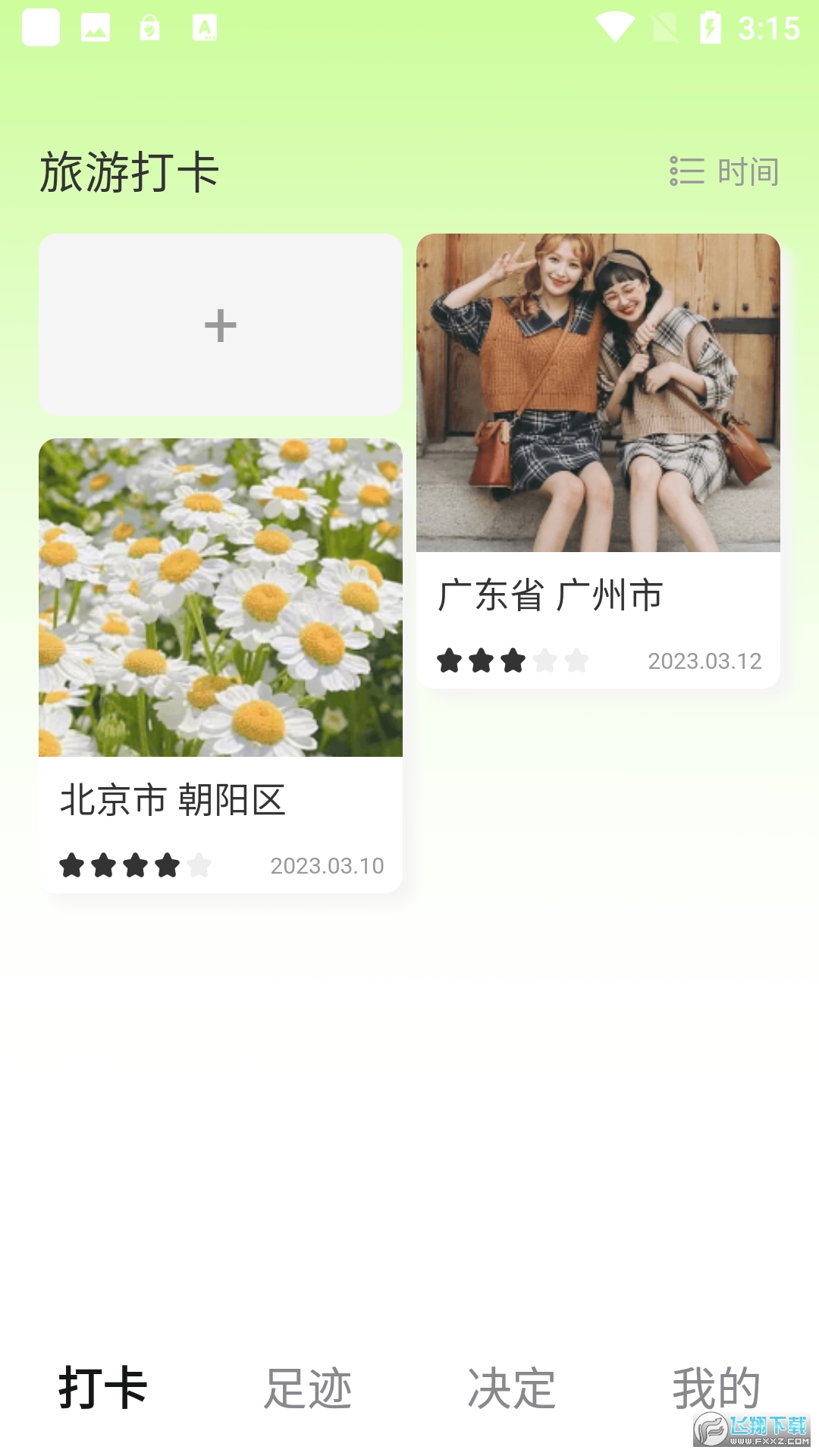Viewport: 819px width, 1456px height.
Task: Click the date 2023.03.12 label
Action: pyautogui.click(x=704, y=661)
